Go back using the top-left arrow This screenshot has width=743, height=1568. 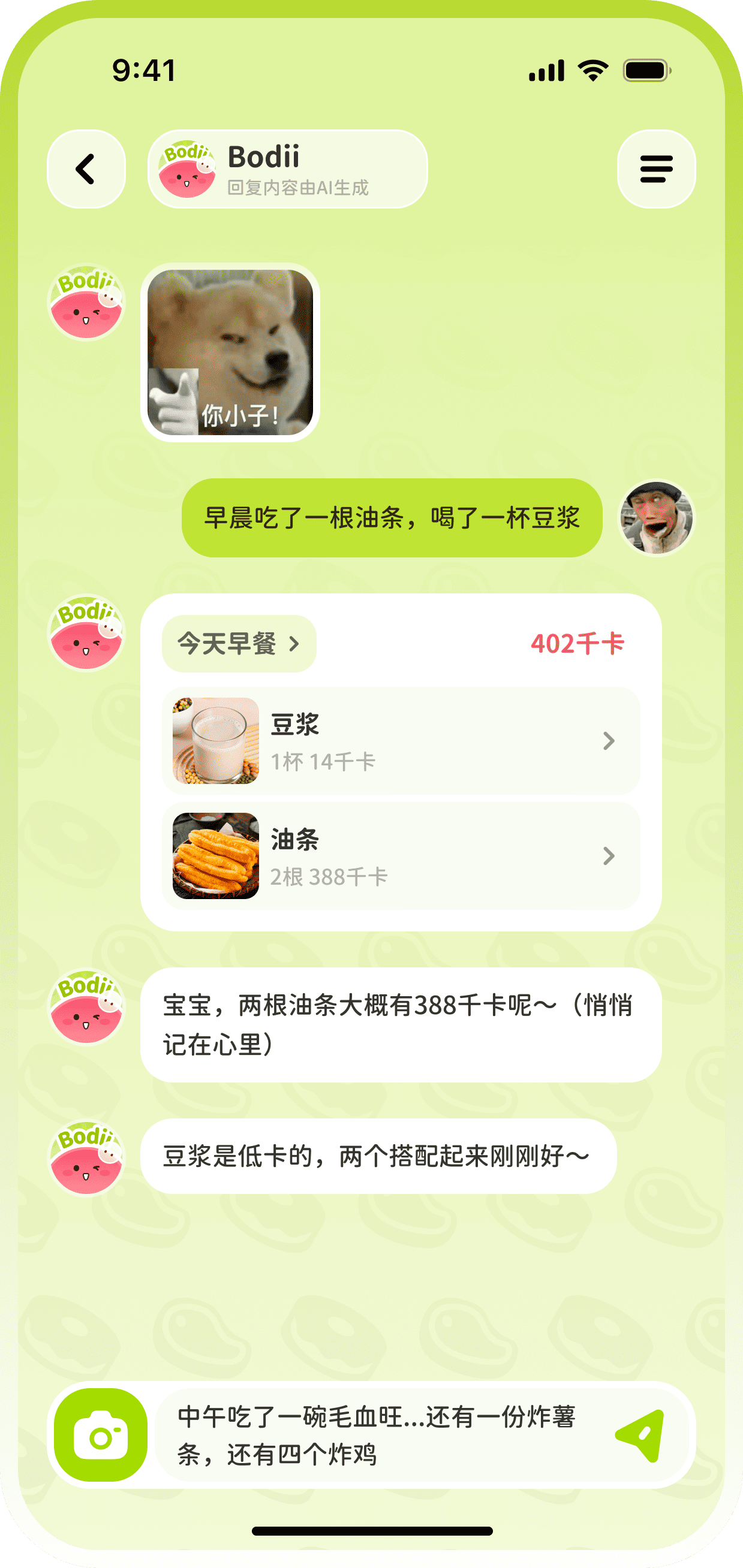pos(86,169)
